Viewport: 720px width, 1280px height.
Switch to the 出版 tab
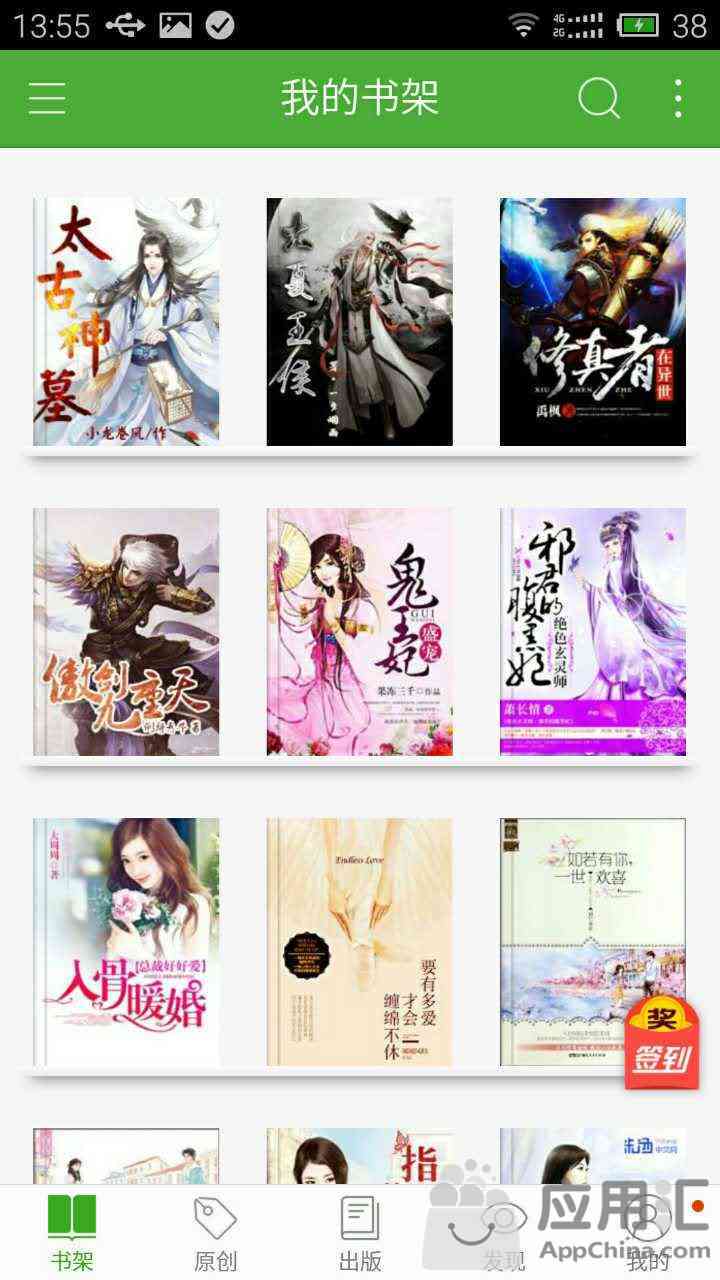tap(359, 1234)
